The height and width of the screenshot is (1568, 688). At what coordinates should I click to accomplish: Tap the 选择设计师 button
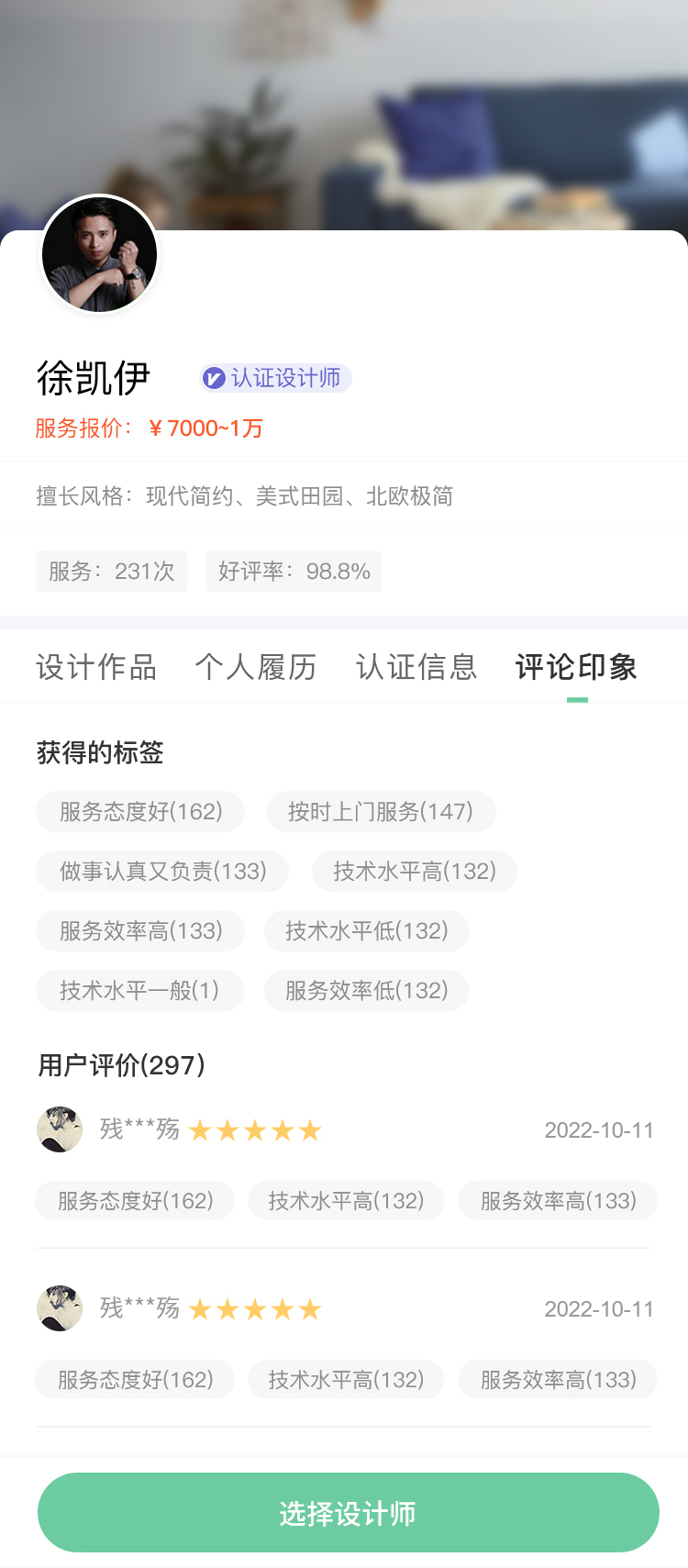click(349, 1512)
